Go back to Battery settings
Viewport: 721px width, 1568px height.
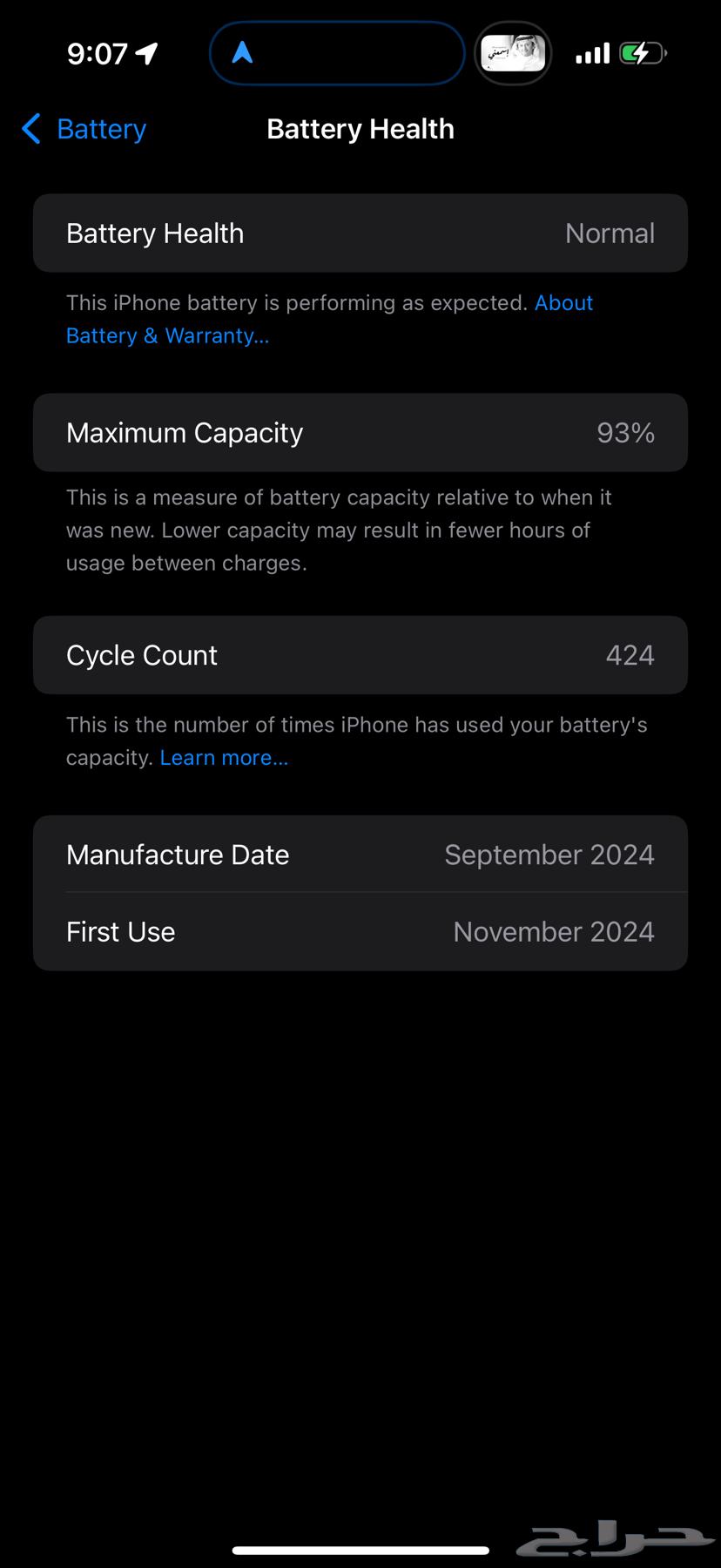coord(84,129)
